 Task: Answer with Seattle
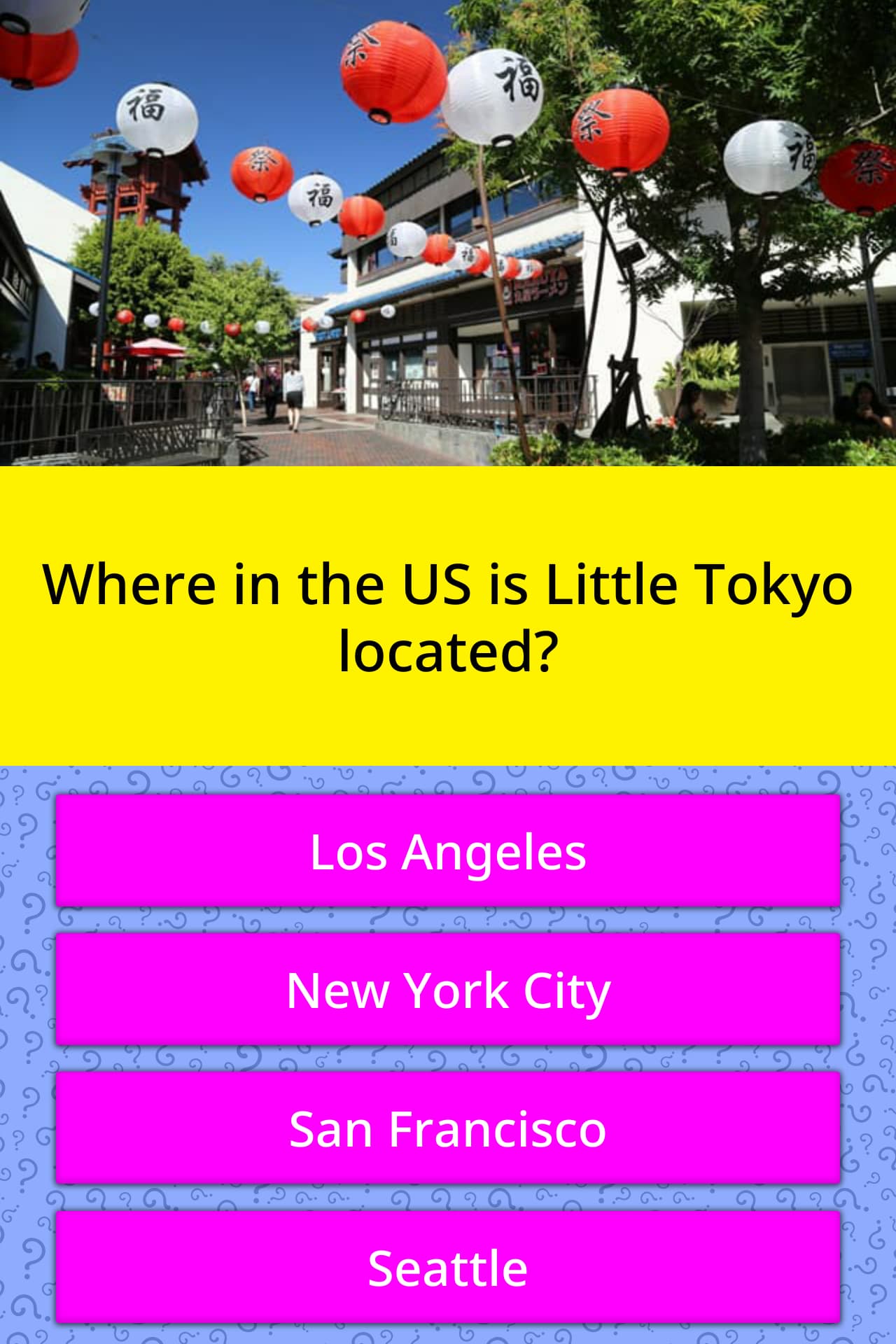click(x=448, y=1266)
